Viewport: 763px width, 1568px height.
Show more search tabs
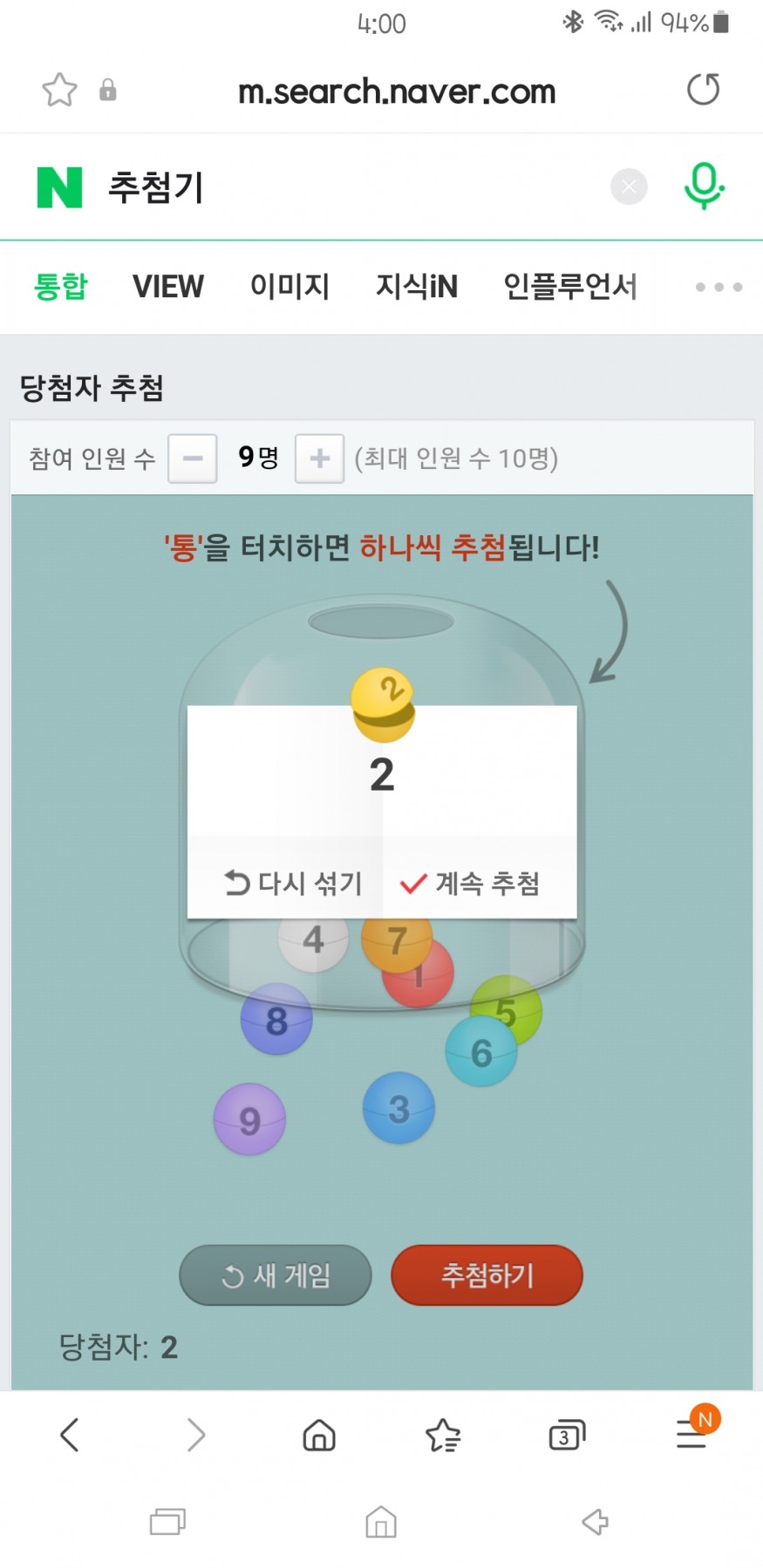tap(719, 287)
